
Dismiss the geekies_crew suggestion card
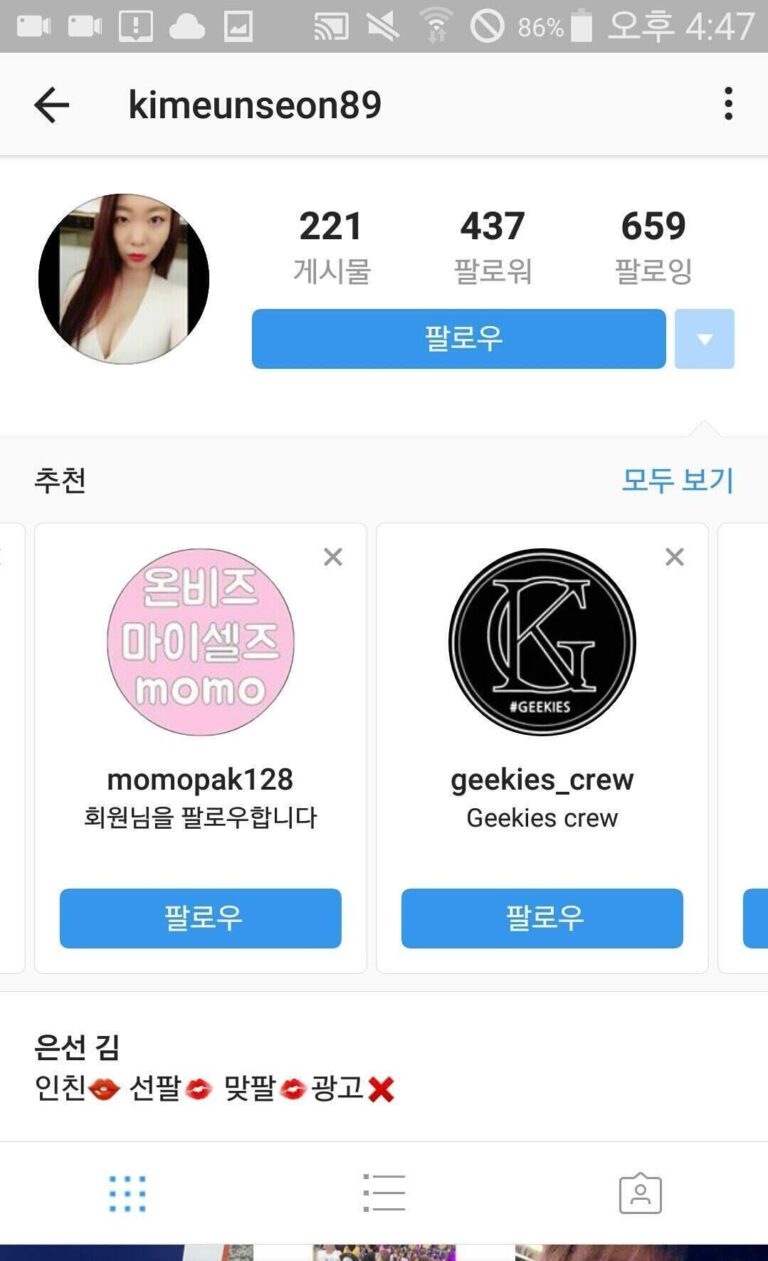pos(675,557)
